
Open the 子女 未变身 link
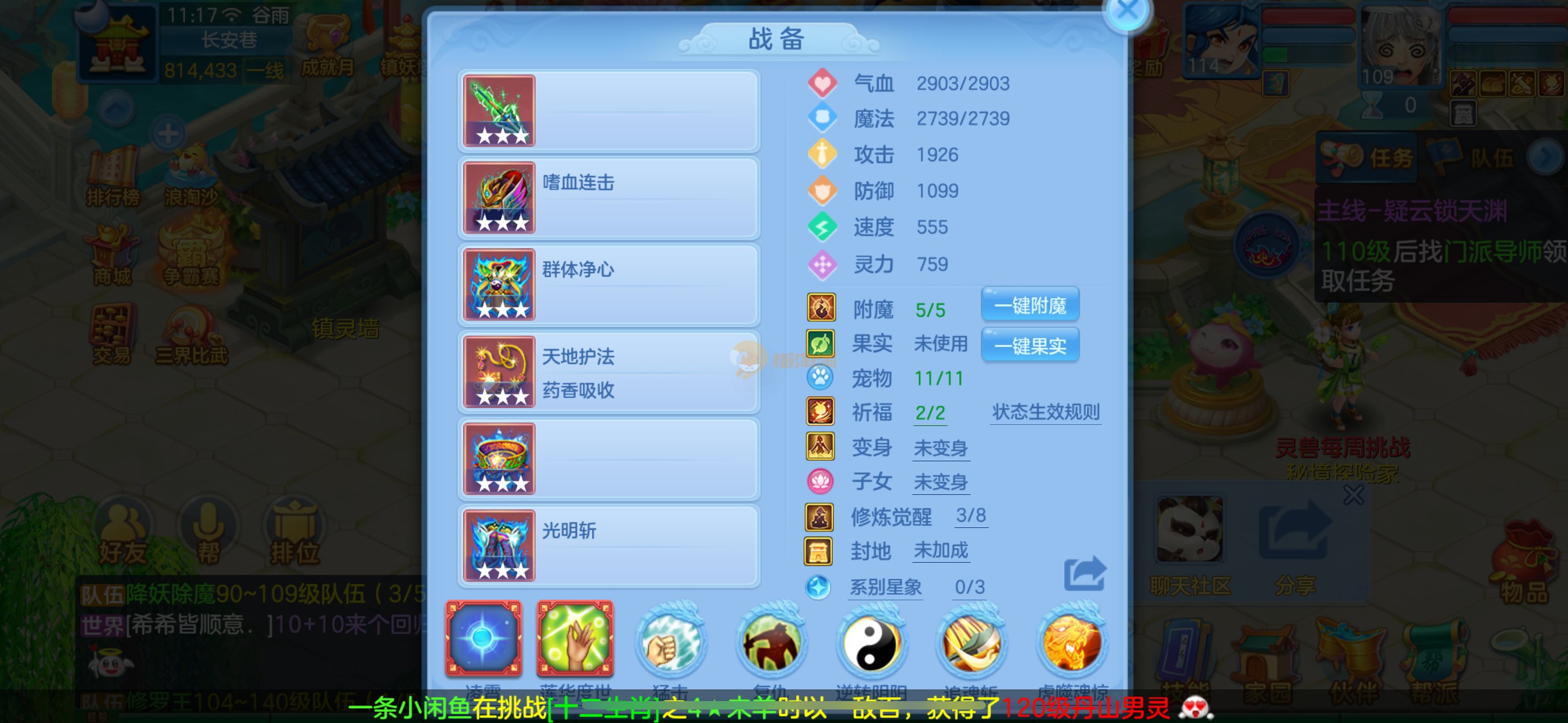tap(940, 482)
